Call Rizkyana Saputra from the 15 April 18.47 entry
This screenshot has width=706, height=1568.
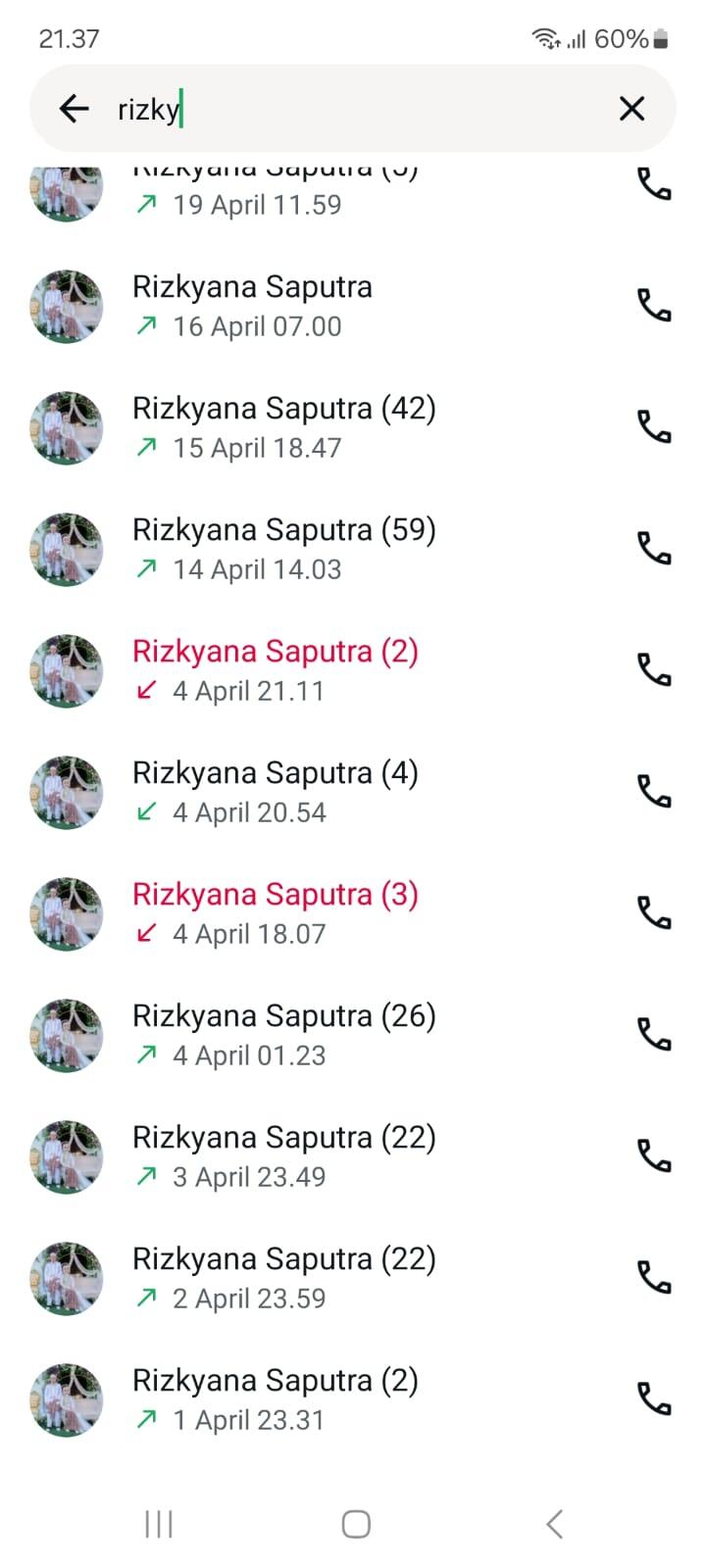[654, 427]
